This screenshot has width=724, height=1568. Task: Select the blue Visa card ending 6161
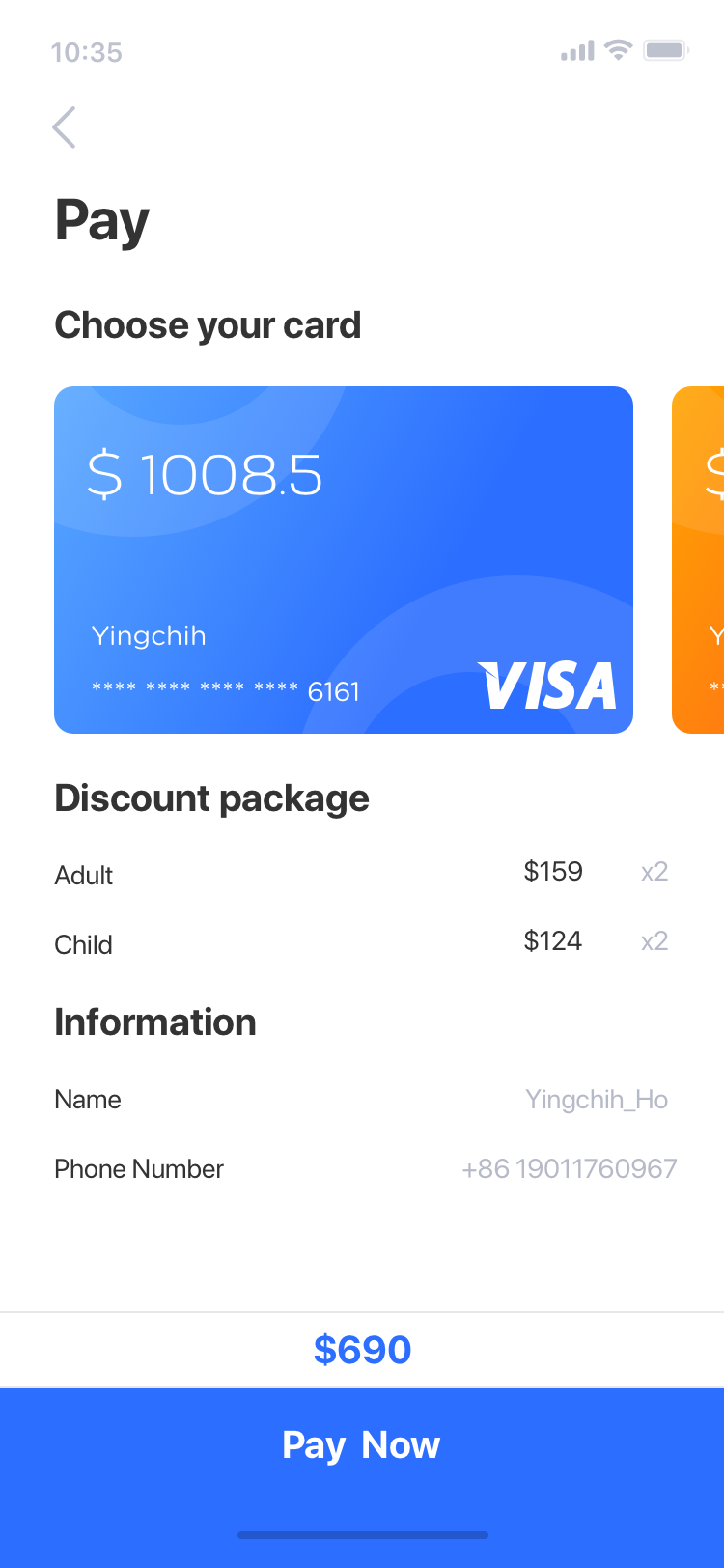pos(344,560)
